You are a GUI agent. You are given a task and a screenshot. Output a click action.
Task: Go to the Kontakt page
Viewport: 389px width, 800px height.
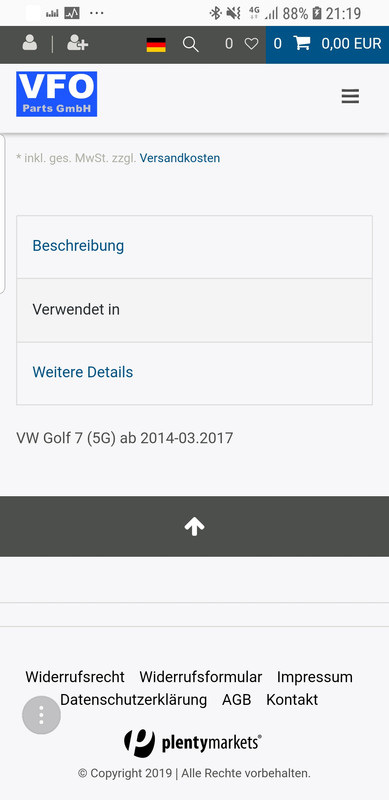click(292, 699)
